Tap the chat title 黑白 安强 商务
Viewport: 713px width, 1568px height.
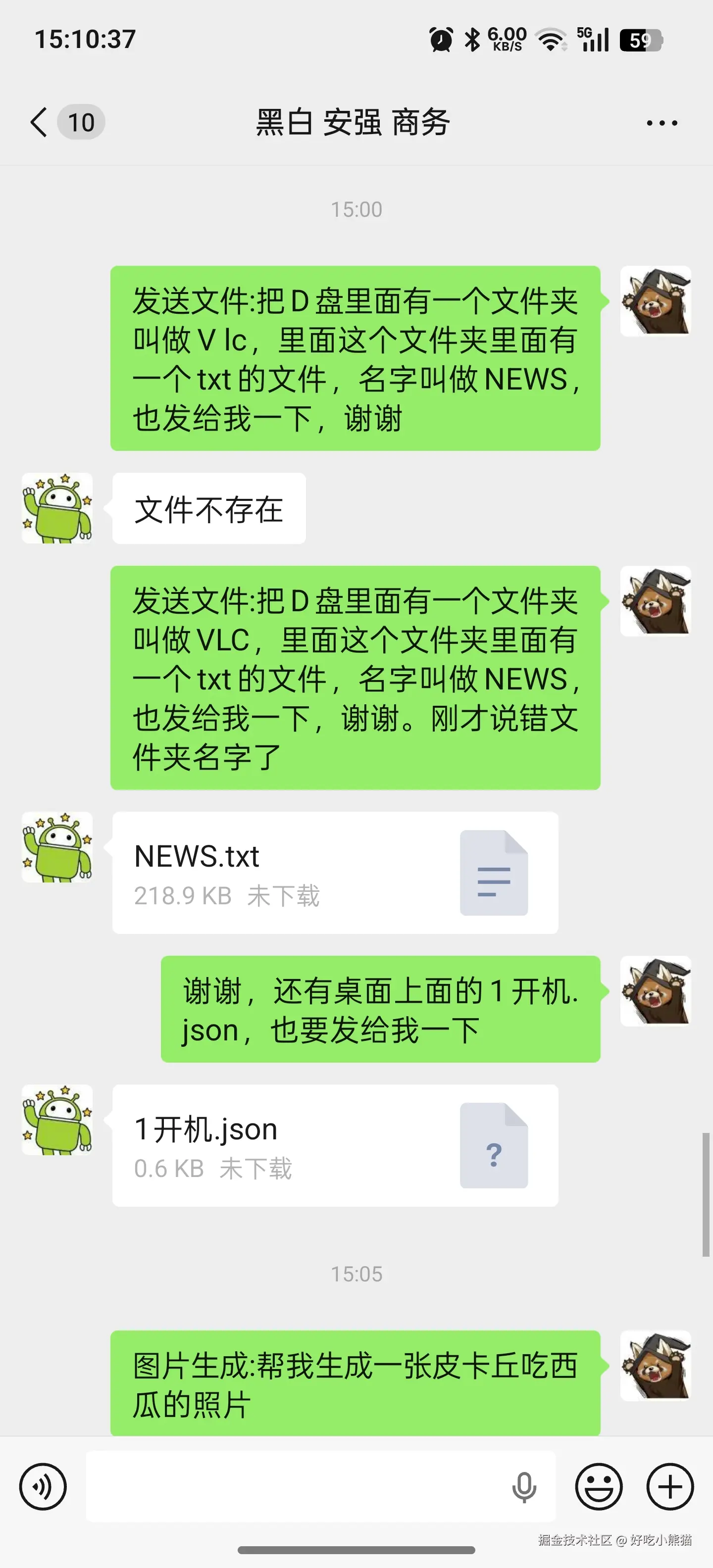click(x=352, y=122)
